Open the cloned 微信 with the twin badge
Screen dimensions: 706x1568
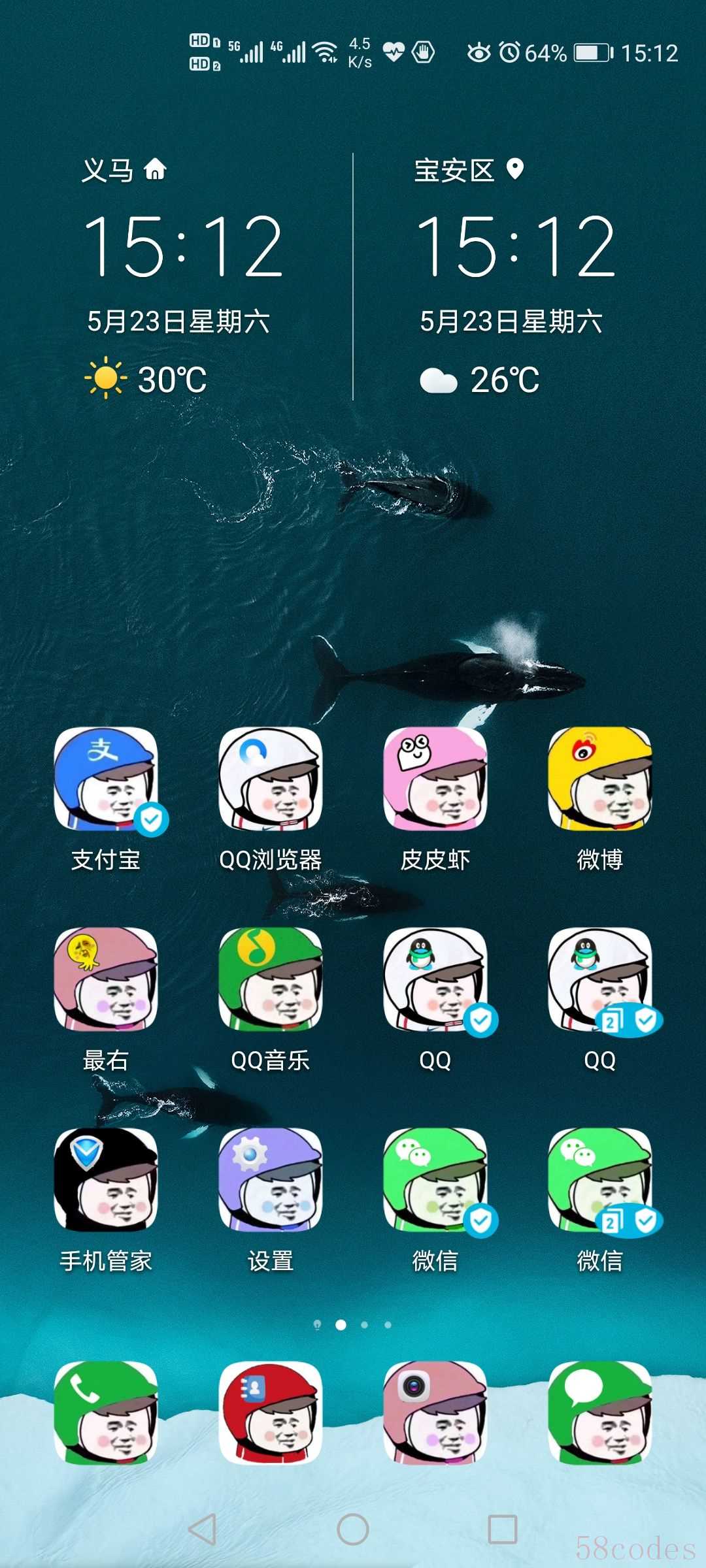[x=600, y=1180]
